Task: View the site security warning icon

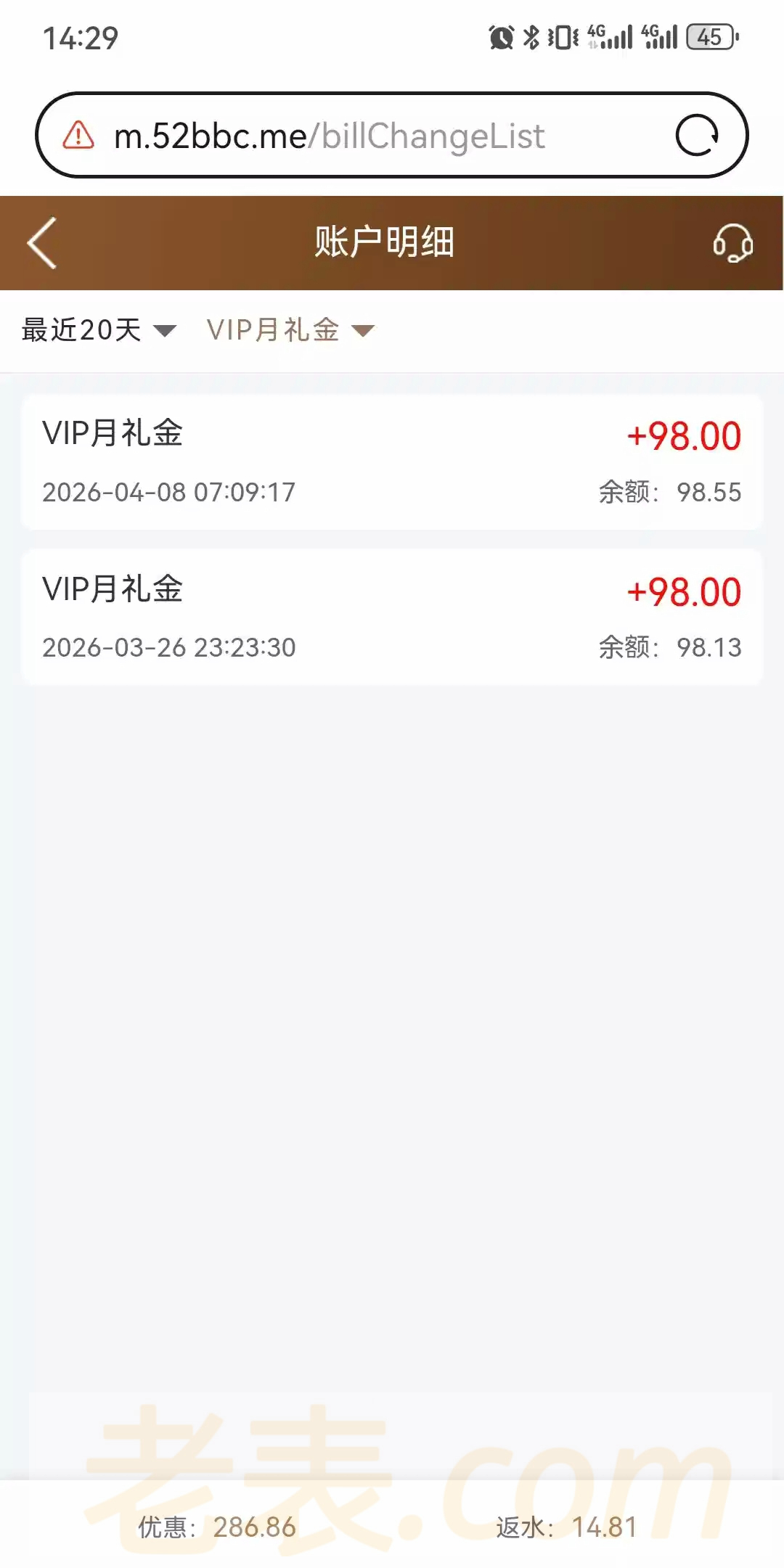Action: tap(78, 136)
